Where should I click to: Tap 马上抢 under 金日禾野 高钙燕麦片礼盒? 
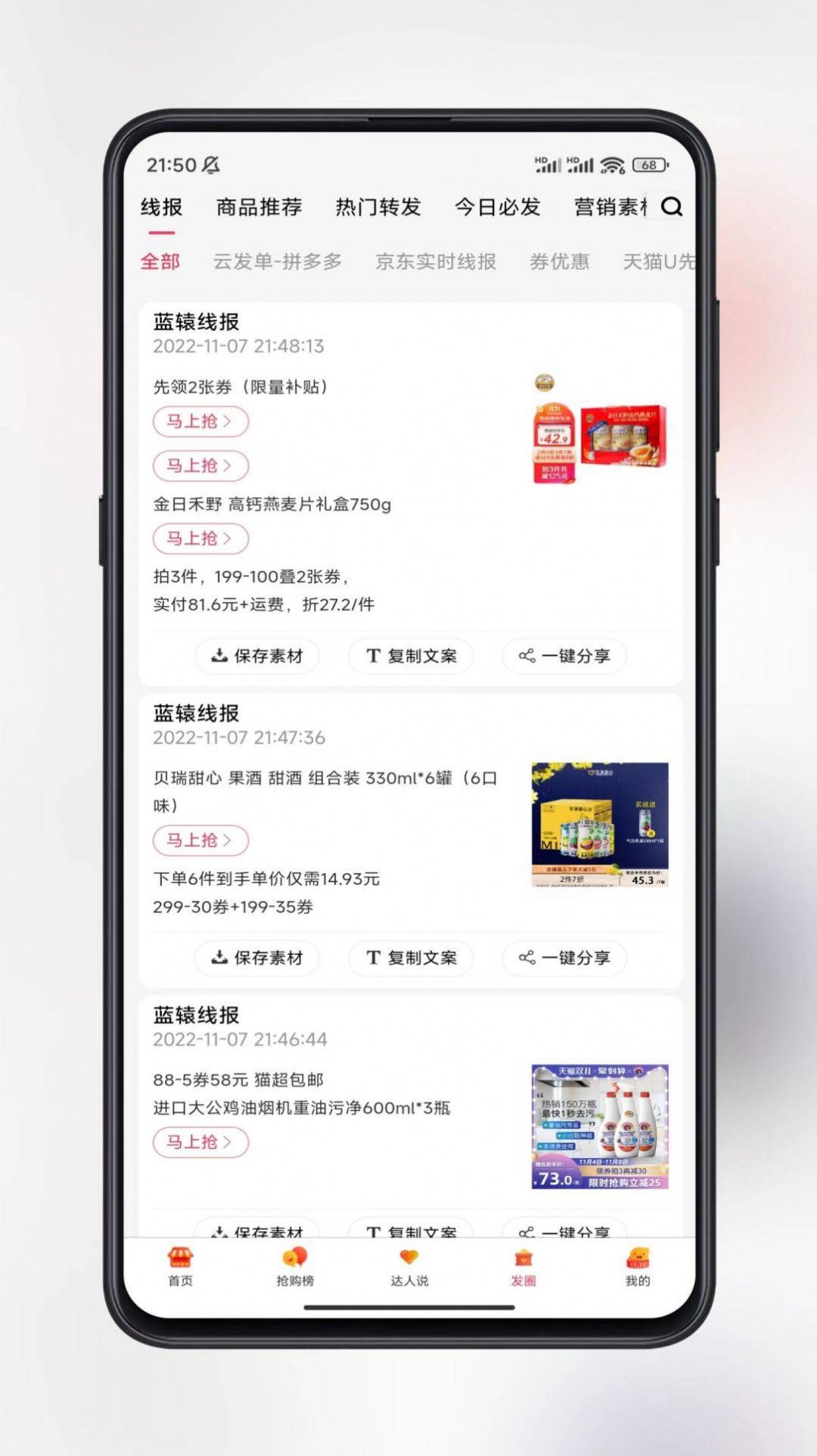click(201, 538)
